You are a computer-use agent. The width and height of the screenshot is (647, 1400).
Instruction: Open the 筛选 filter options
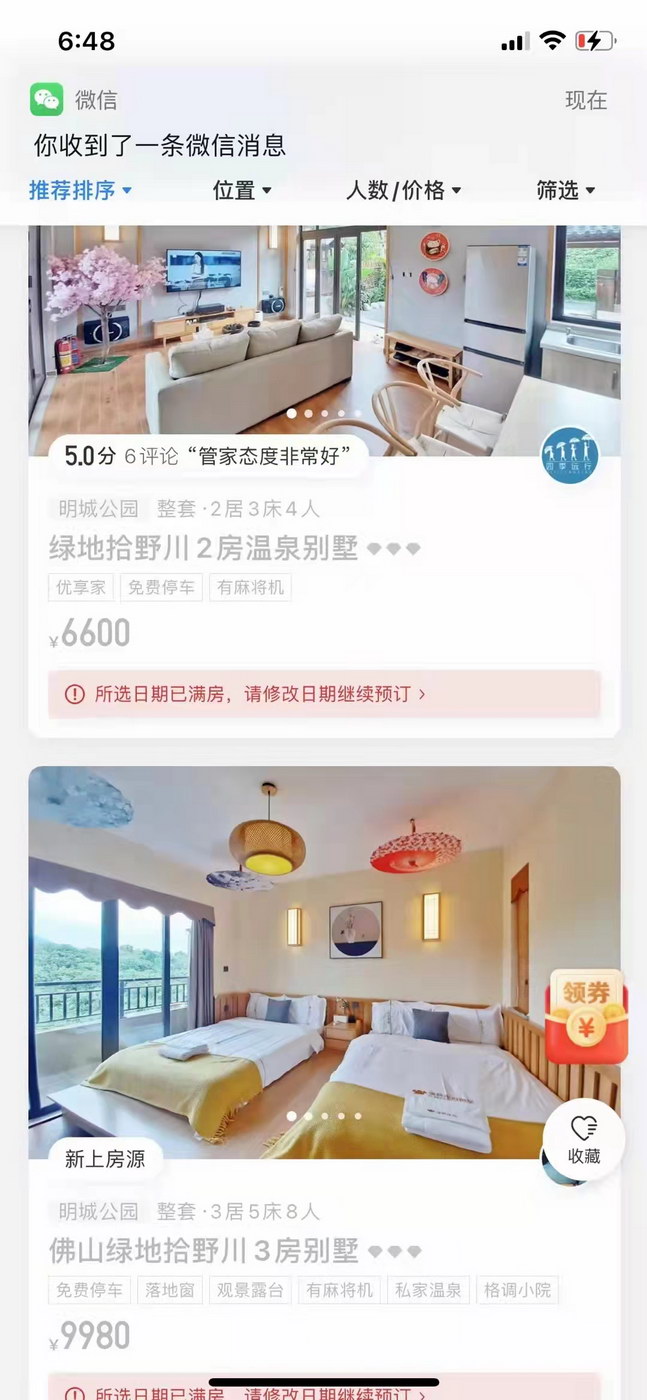click(565, 190)
